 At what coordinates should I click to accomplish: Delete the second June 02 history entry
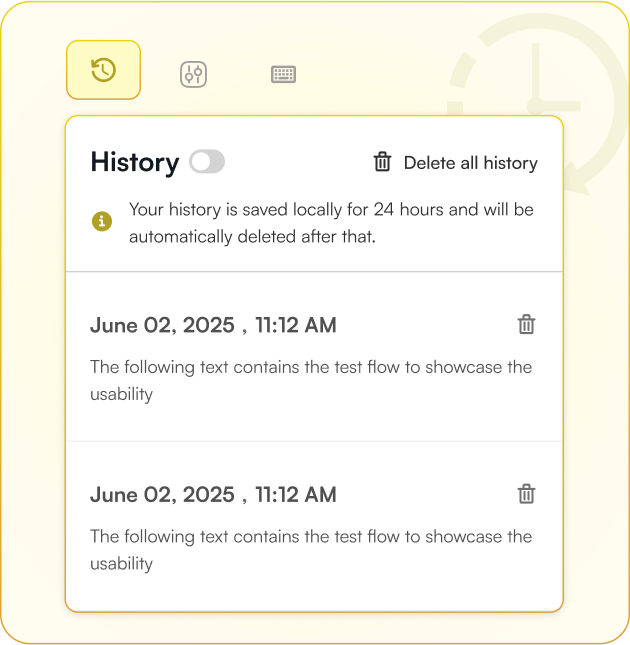[526, 493]
